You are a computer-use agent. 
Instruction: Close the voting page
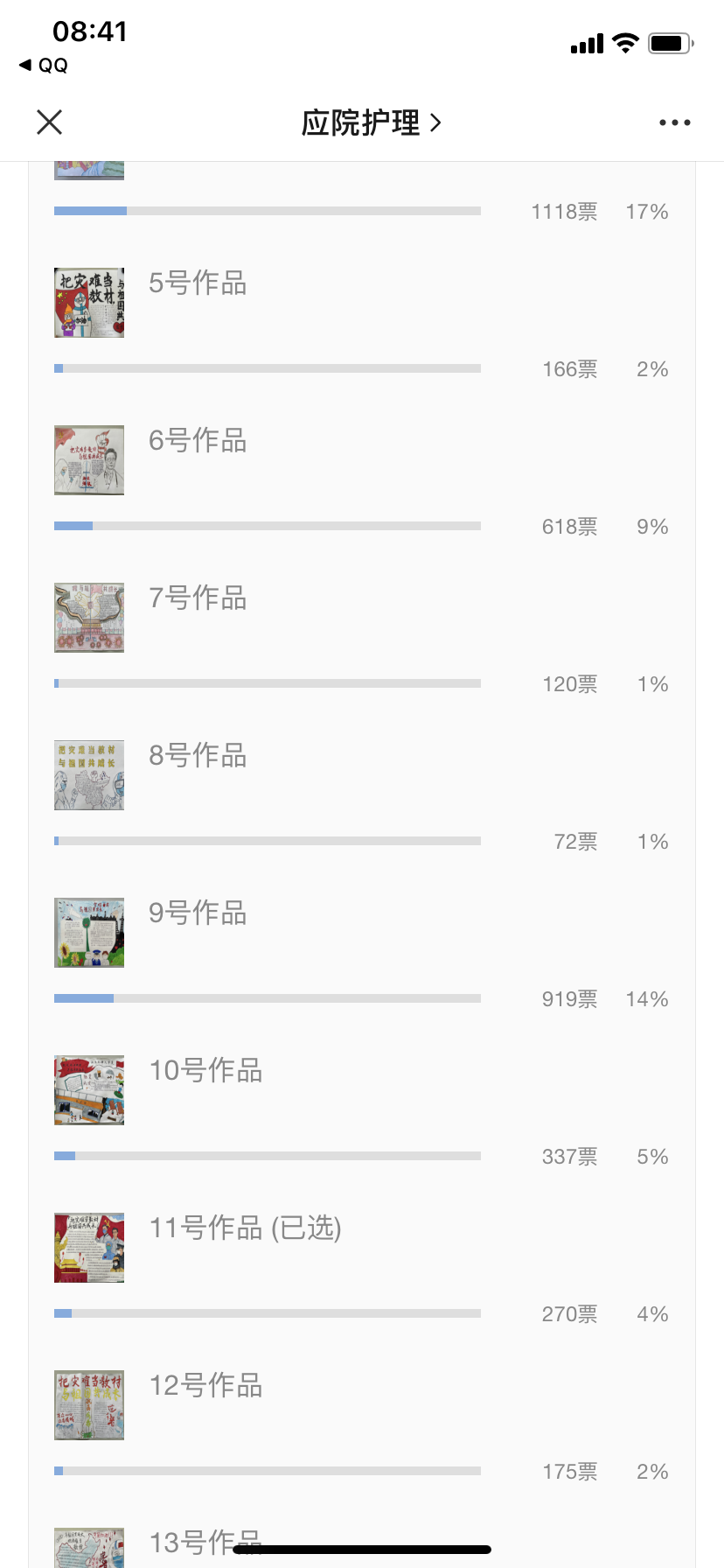(50, 122)
